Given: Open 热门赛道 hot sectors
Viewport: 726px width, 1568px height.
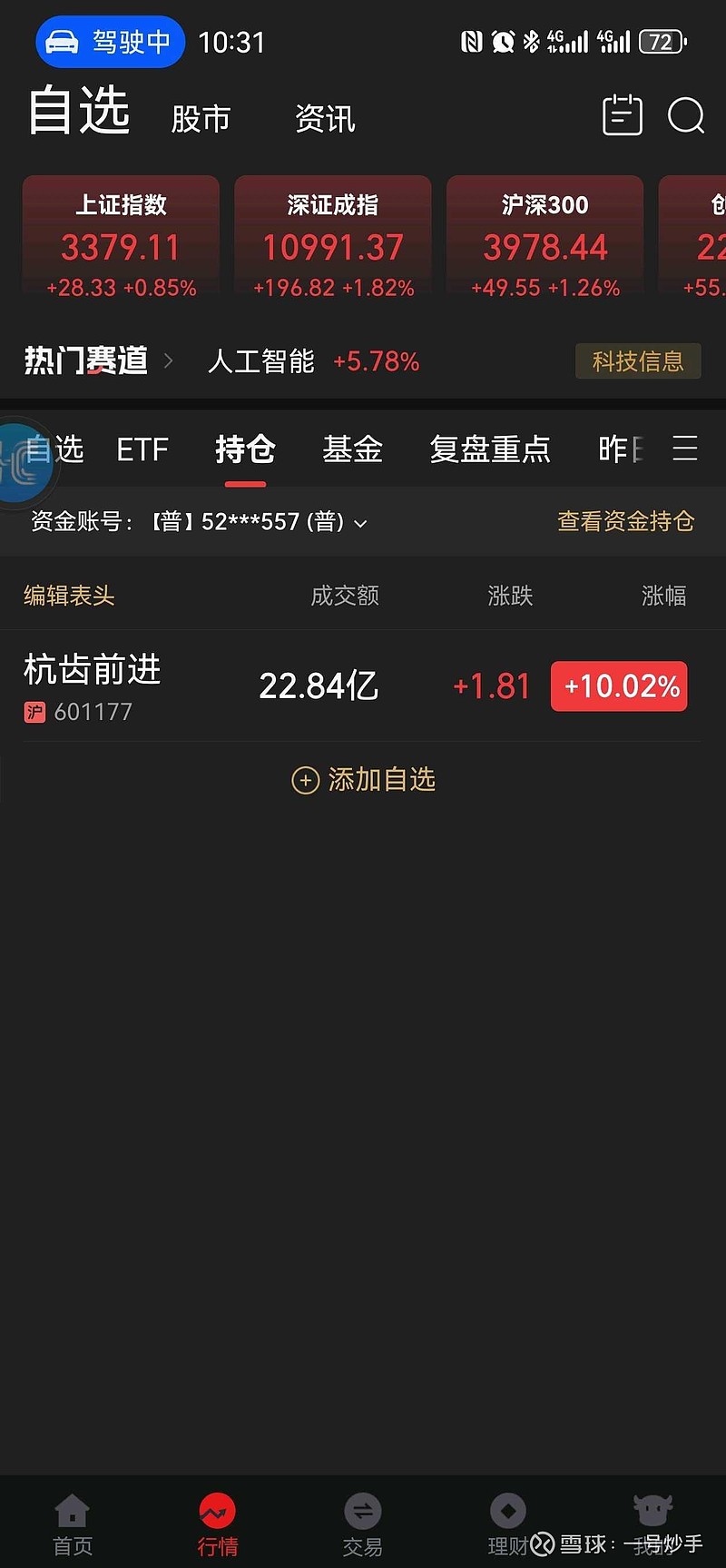Looking at the screenshot, I should pos(98,361).
